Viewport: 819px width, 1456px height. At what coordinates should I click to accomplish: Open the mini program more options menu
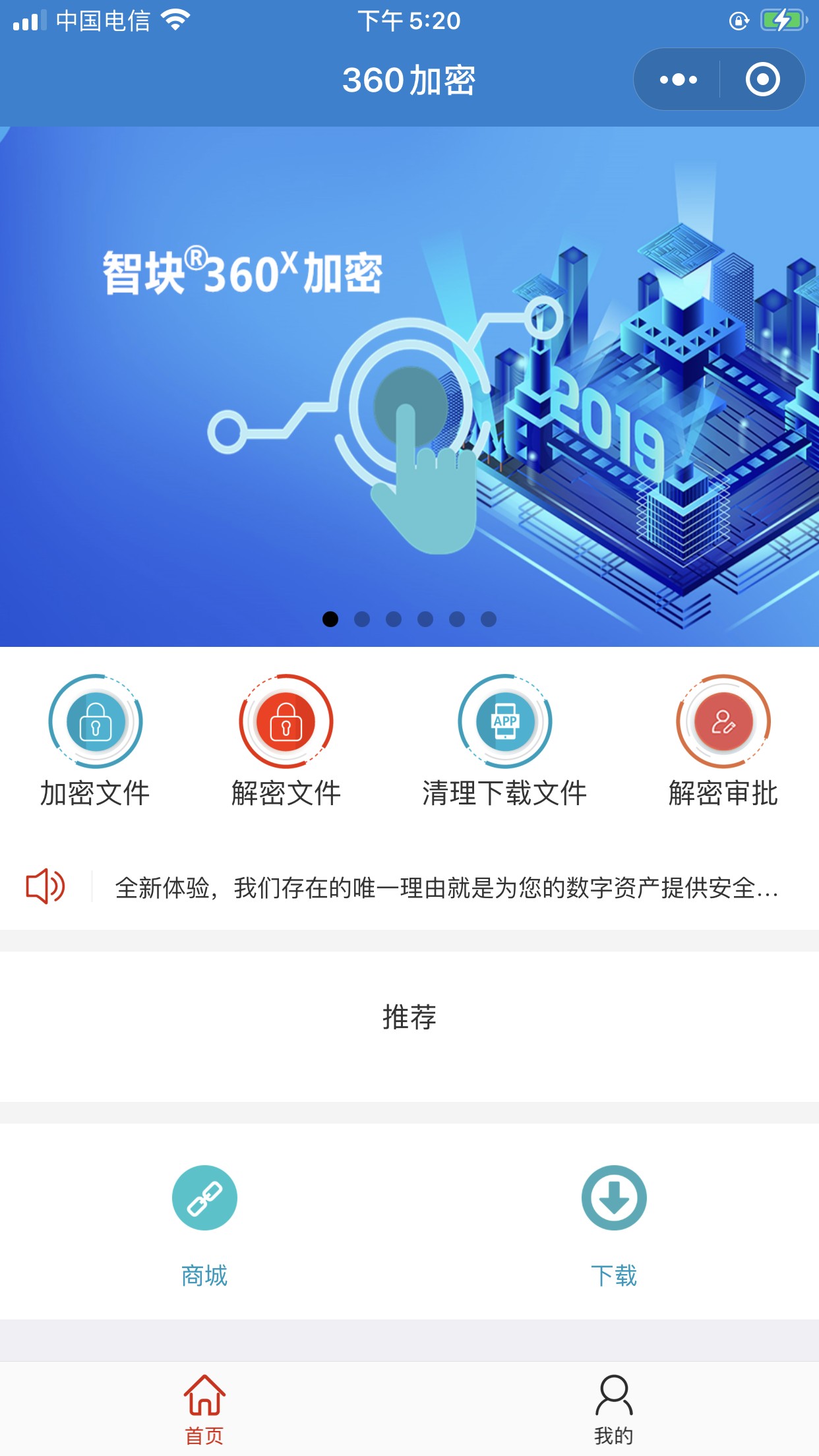point(678,80)
